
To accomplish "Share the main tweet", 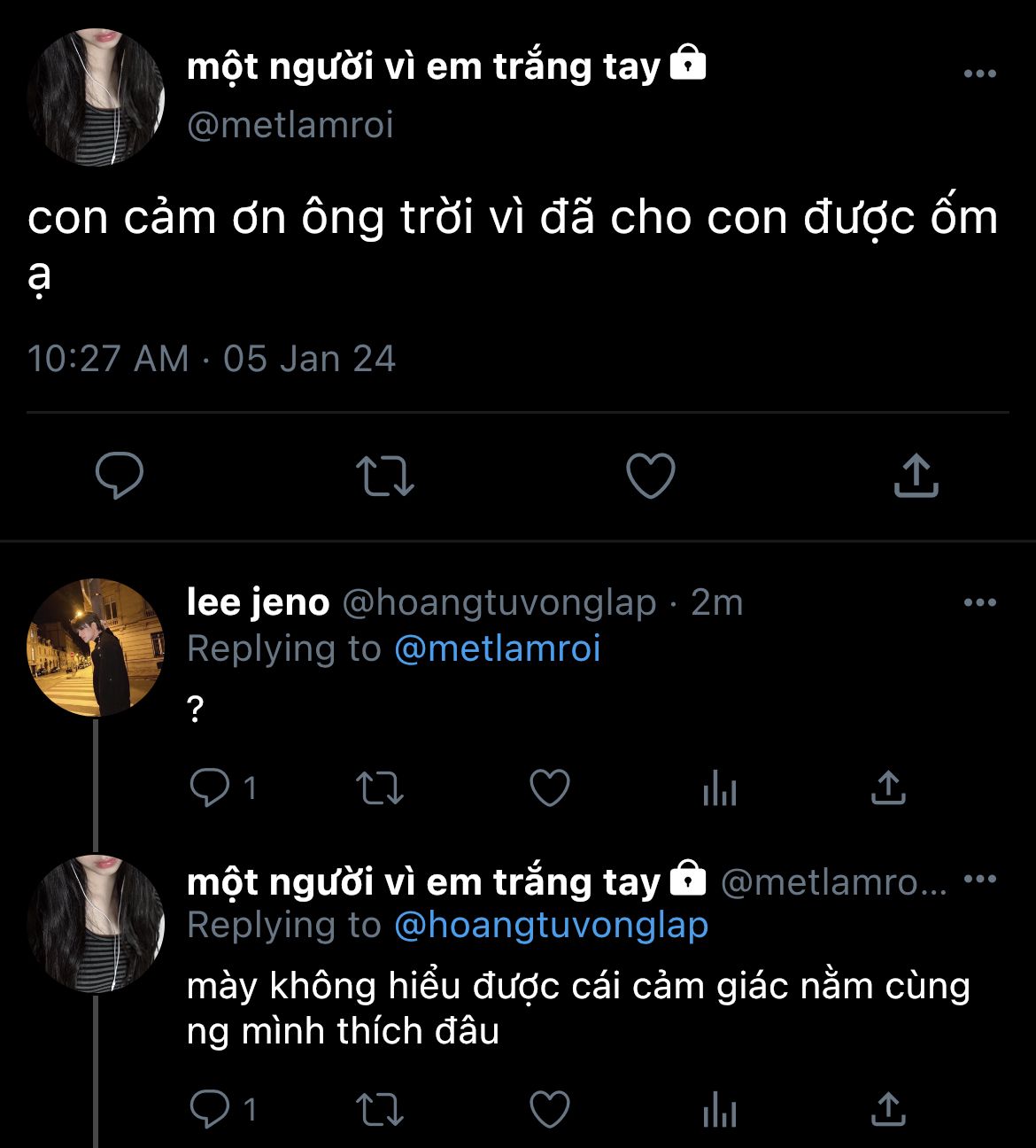I will [x=916, y=476].
